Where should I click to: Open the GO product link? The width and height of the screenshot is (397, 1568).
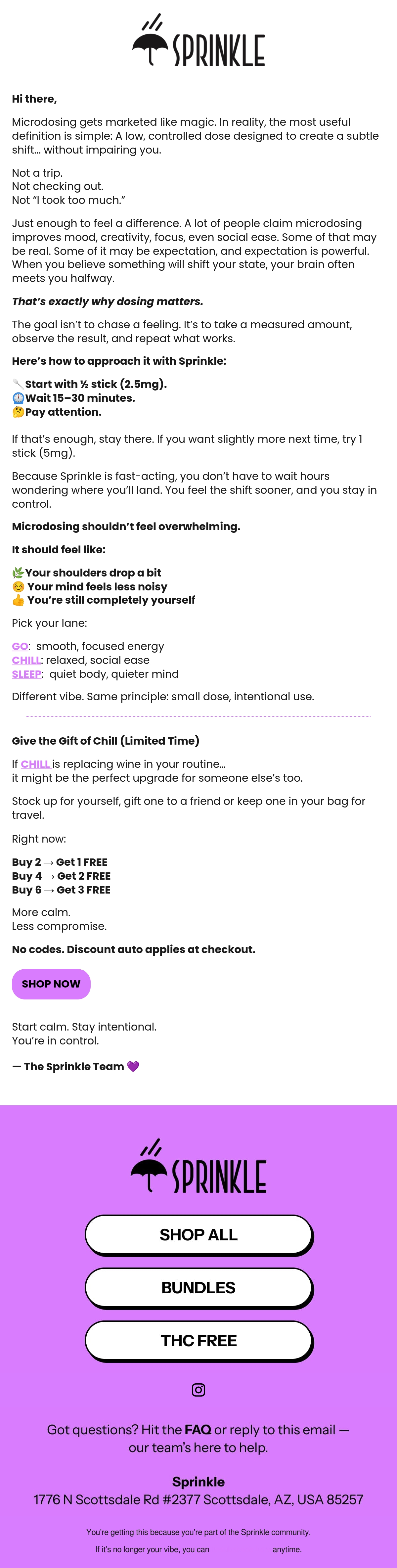20,646
